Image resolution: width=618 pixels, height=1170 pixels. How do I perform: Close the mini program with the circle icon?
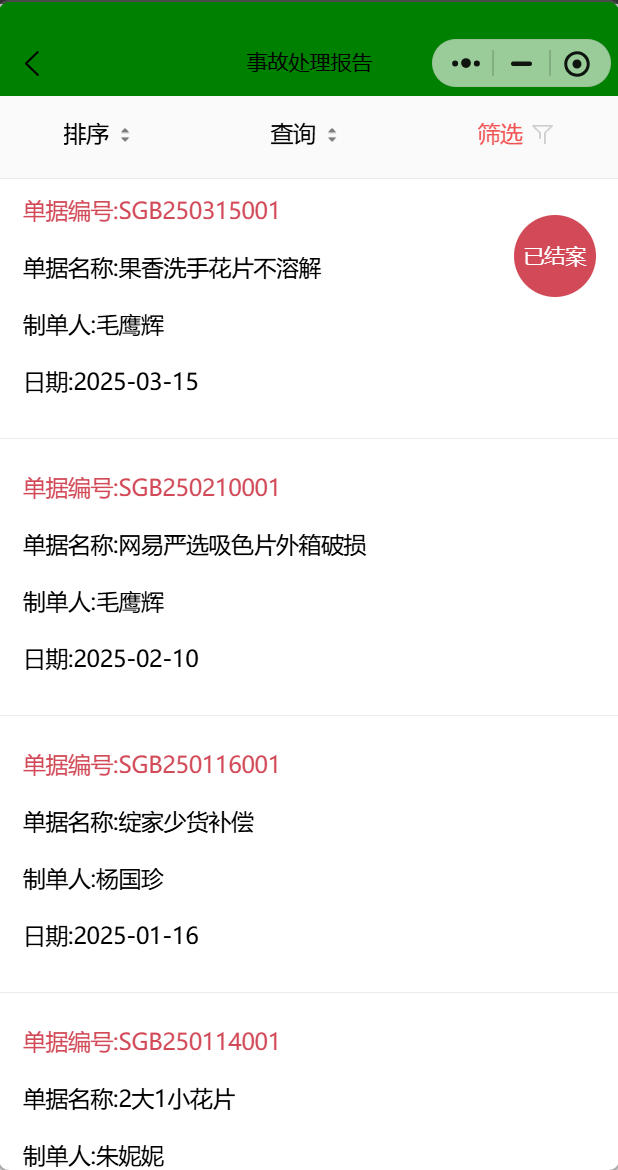576,64
